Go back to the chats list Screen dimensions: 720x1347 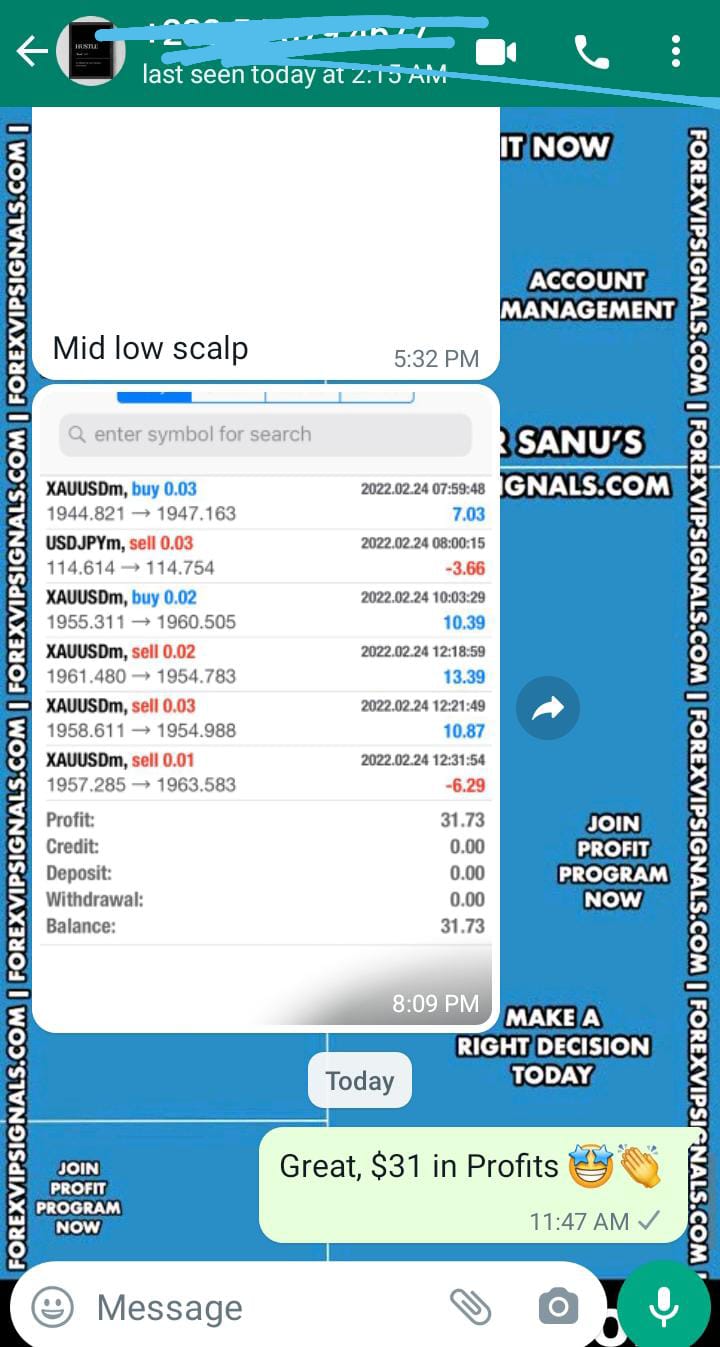coord(31,52)
